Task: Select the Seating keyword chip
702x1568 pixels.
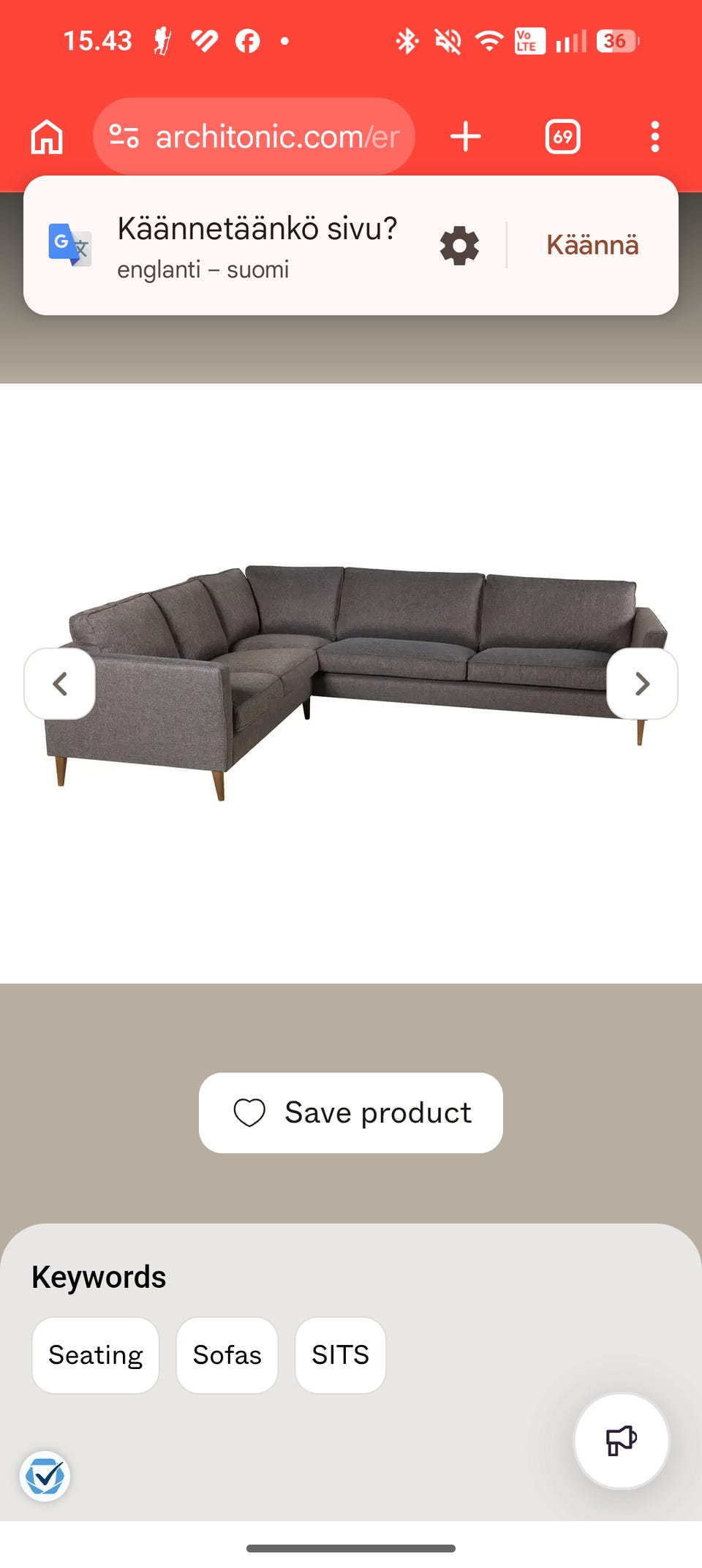Action: click(x=96, y=1355)
